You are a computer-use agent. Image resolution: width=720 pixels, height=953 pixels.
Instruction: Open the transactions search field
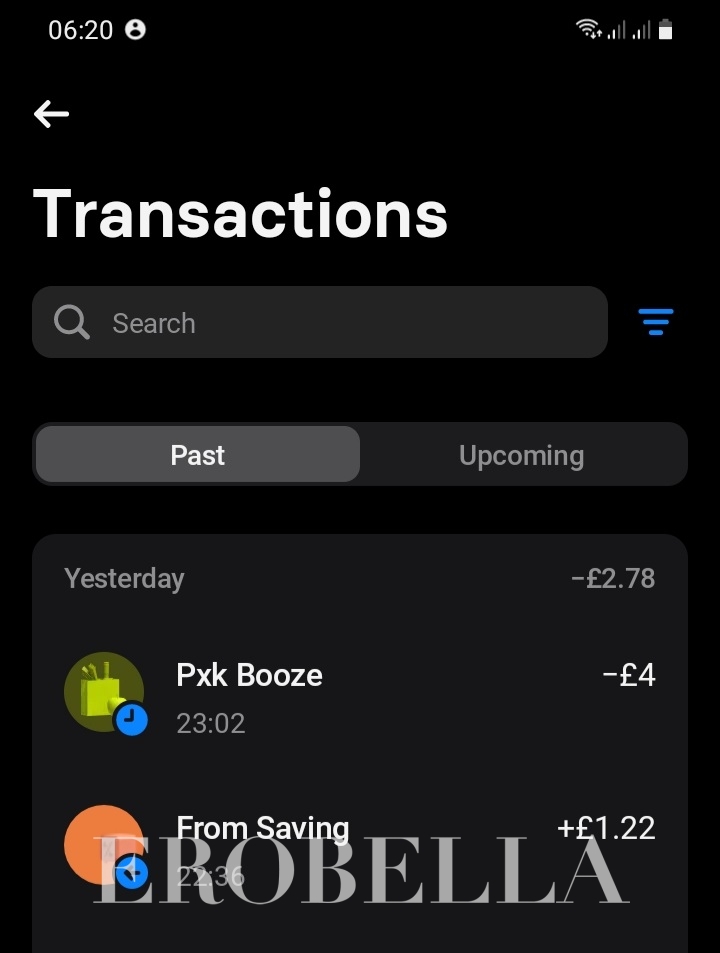[x=320, y=323]
